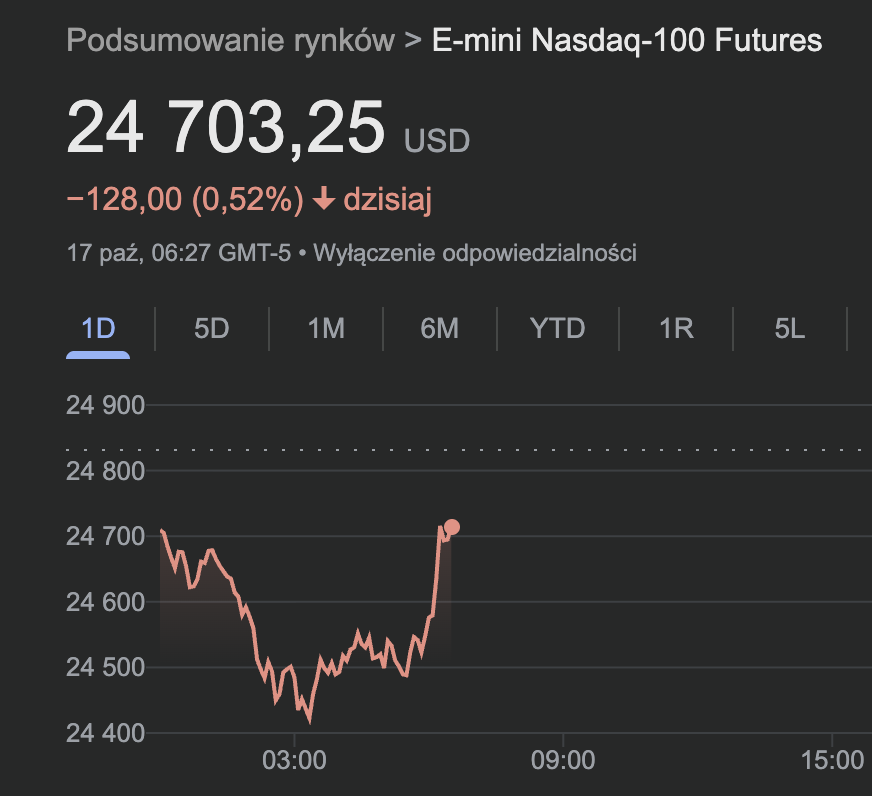The width and height of the screenshot is (872, 796).
Task: Switch chart to the 6M range
Action: pyautogui.click(x=439, y=328)
